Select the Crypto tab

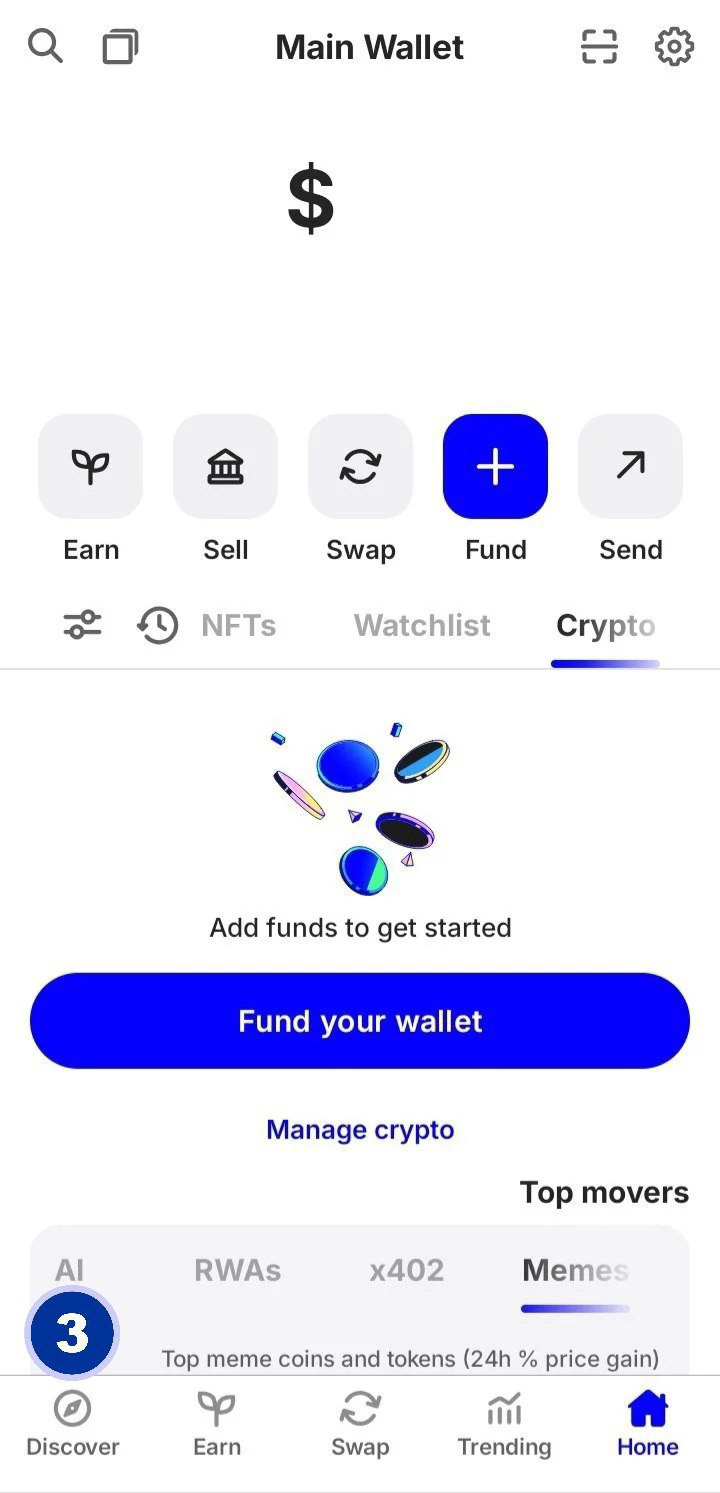point(605,626)
